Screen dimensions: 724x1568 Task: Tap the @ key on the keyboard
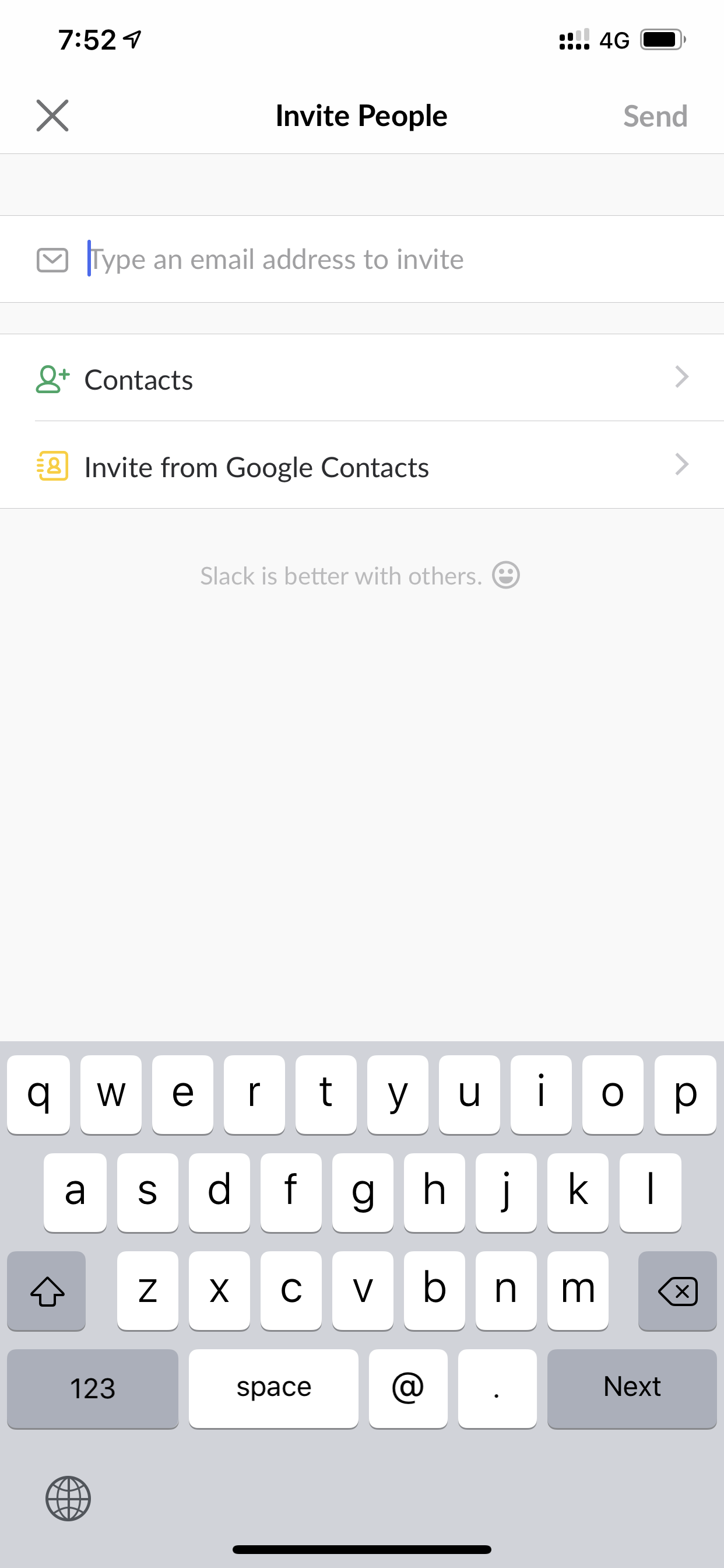407,1388
